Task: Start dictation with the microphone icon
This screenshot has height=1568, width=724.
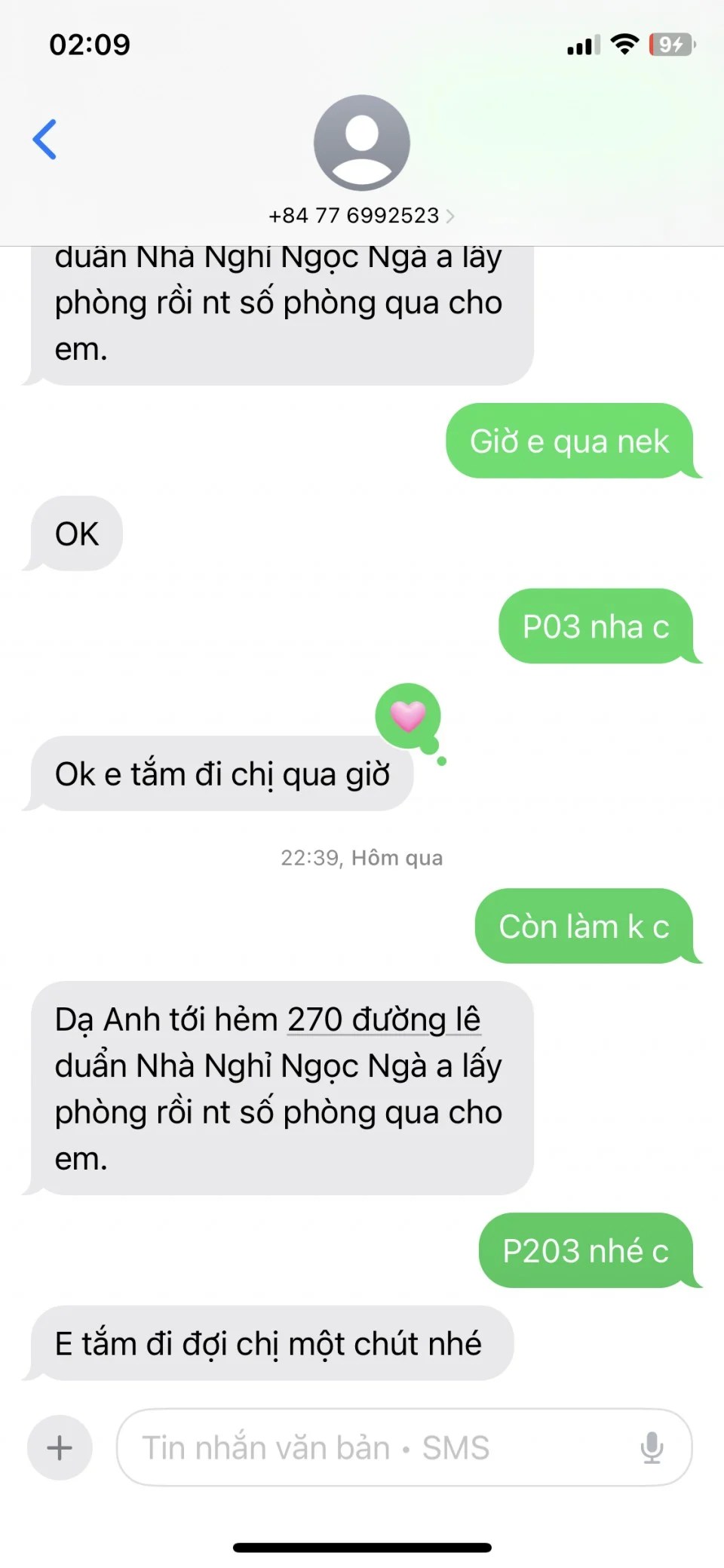Action: (652, 1447)
